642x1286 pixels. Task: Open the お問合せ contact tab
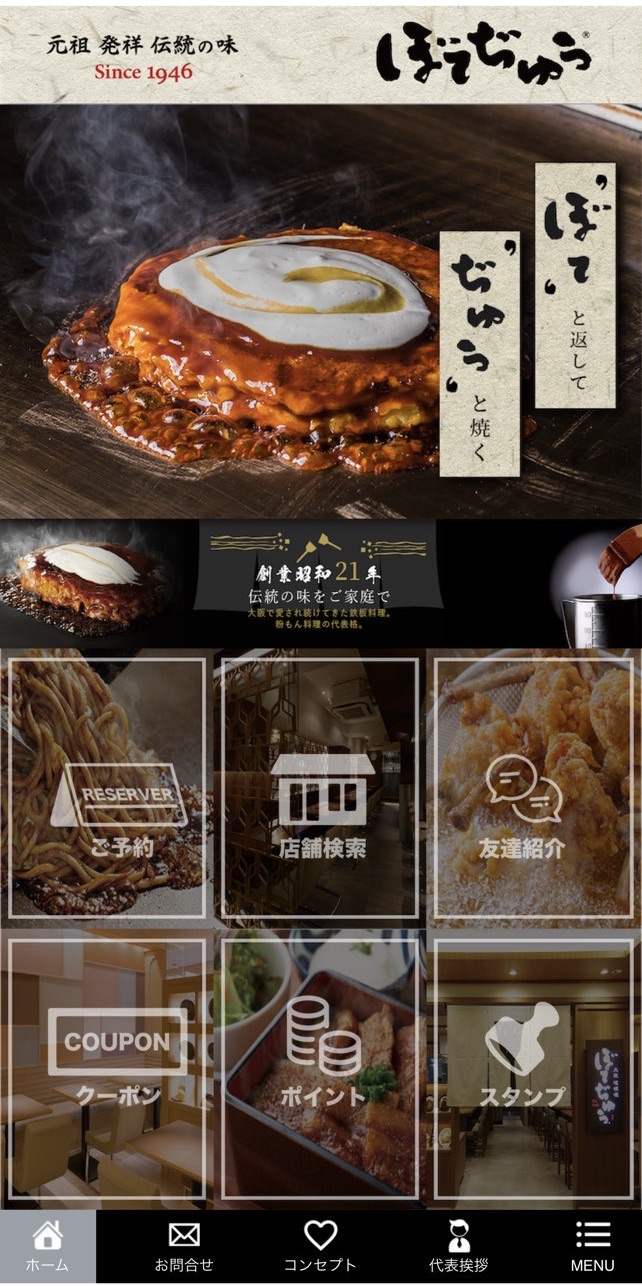point(184,1247)
